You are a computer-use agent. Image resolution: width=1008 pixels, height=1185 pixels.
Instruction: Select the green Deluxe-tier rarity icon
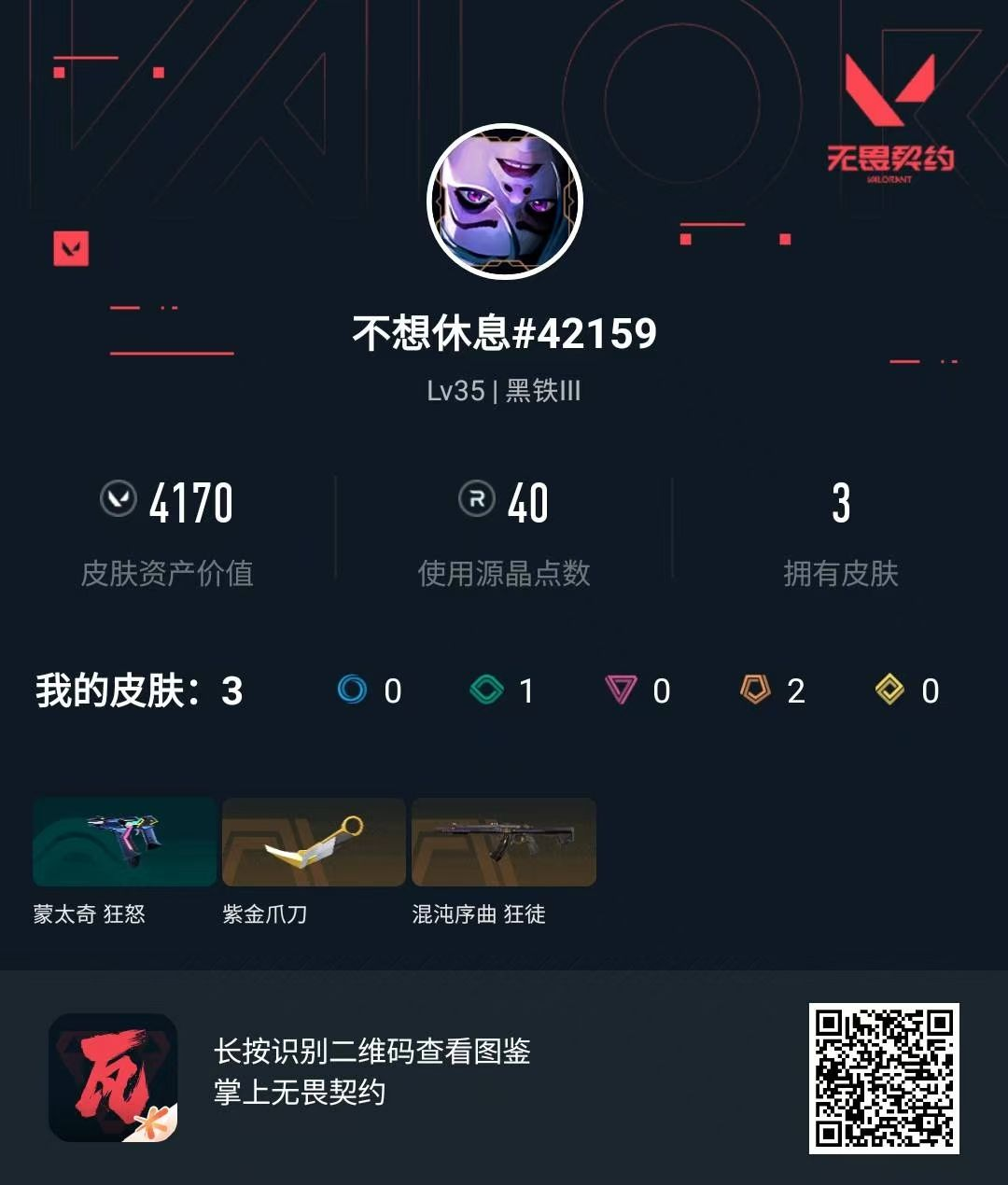click(x=489, y=690)
